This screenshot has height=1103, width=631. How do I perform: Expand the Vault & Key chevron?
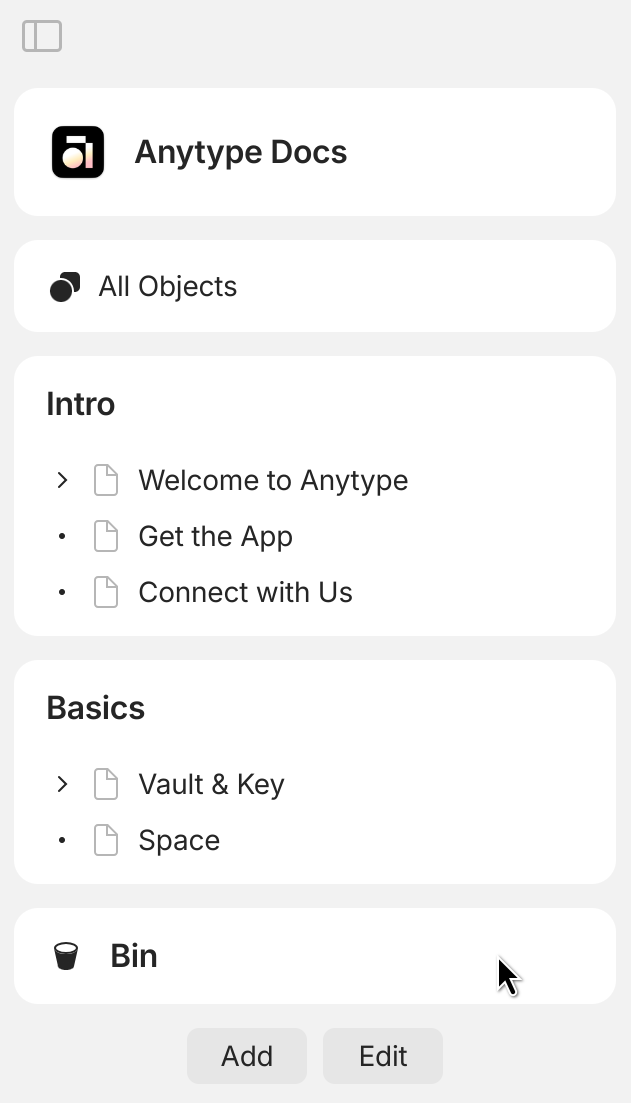[x=63, y=784]
